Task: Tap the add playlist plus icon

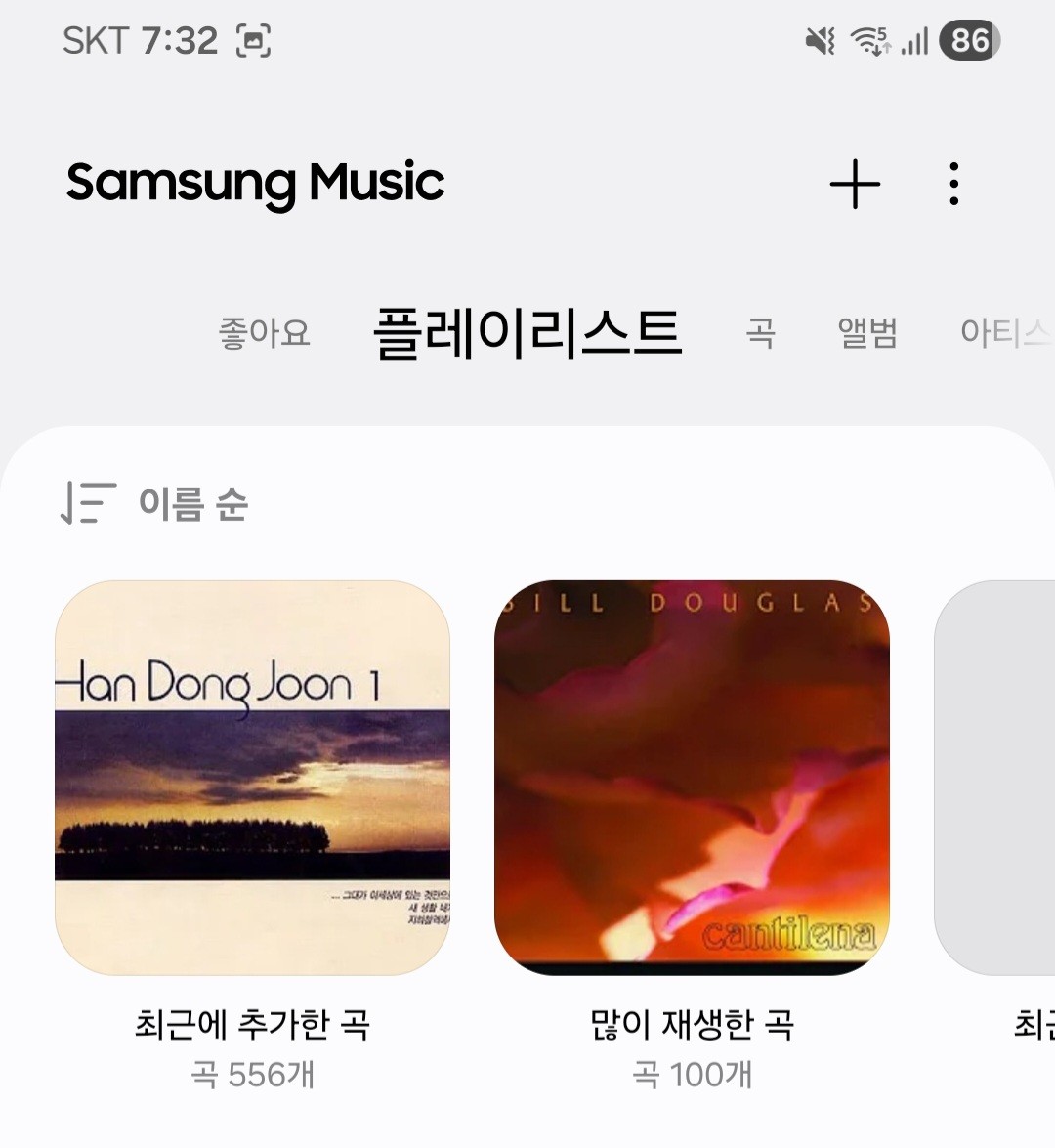Action: tap(855, 186)
